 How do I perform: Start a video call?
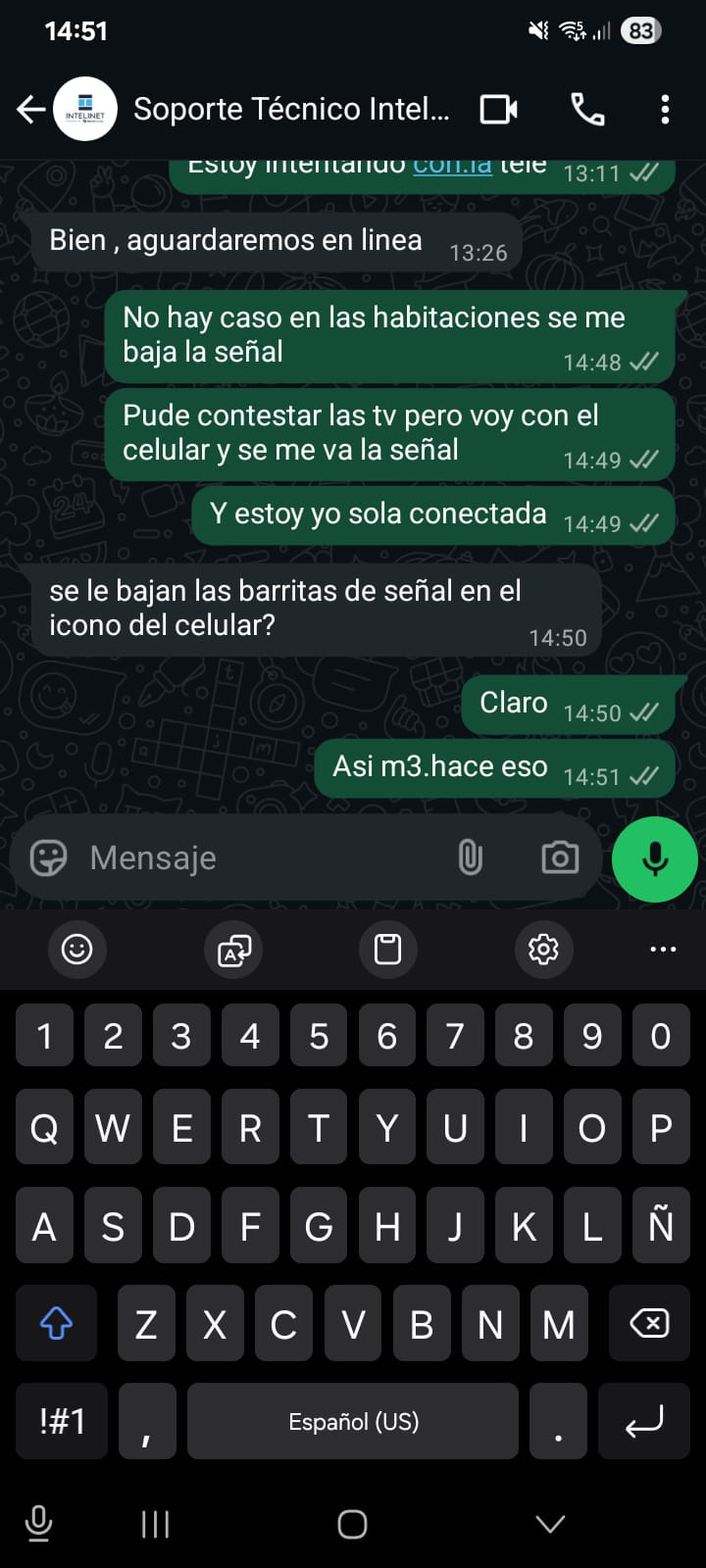498,109
